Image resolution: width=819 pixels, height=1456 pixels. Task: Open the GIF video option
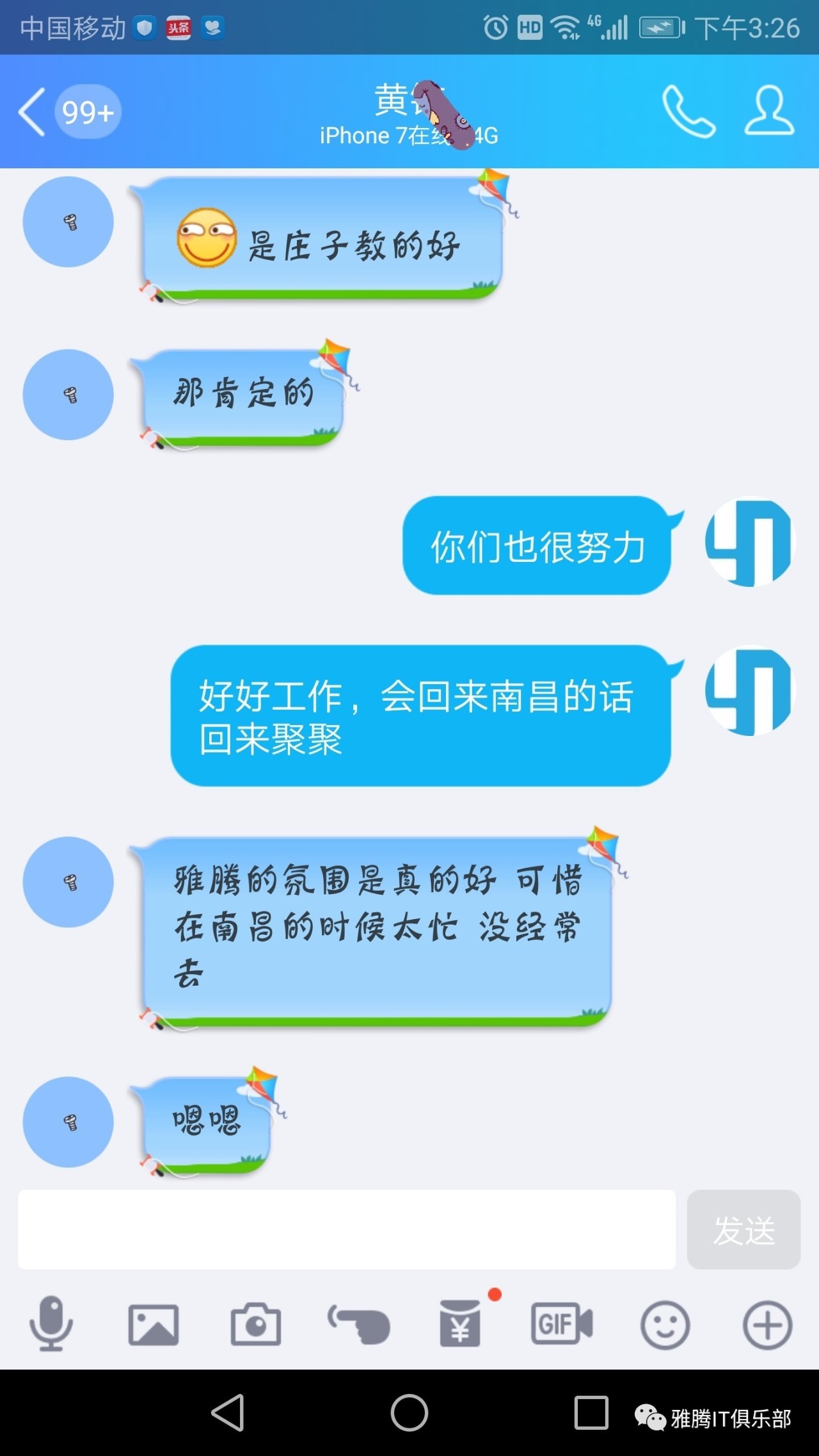[x=562, y=1324]
